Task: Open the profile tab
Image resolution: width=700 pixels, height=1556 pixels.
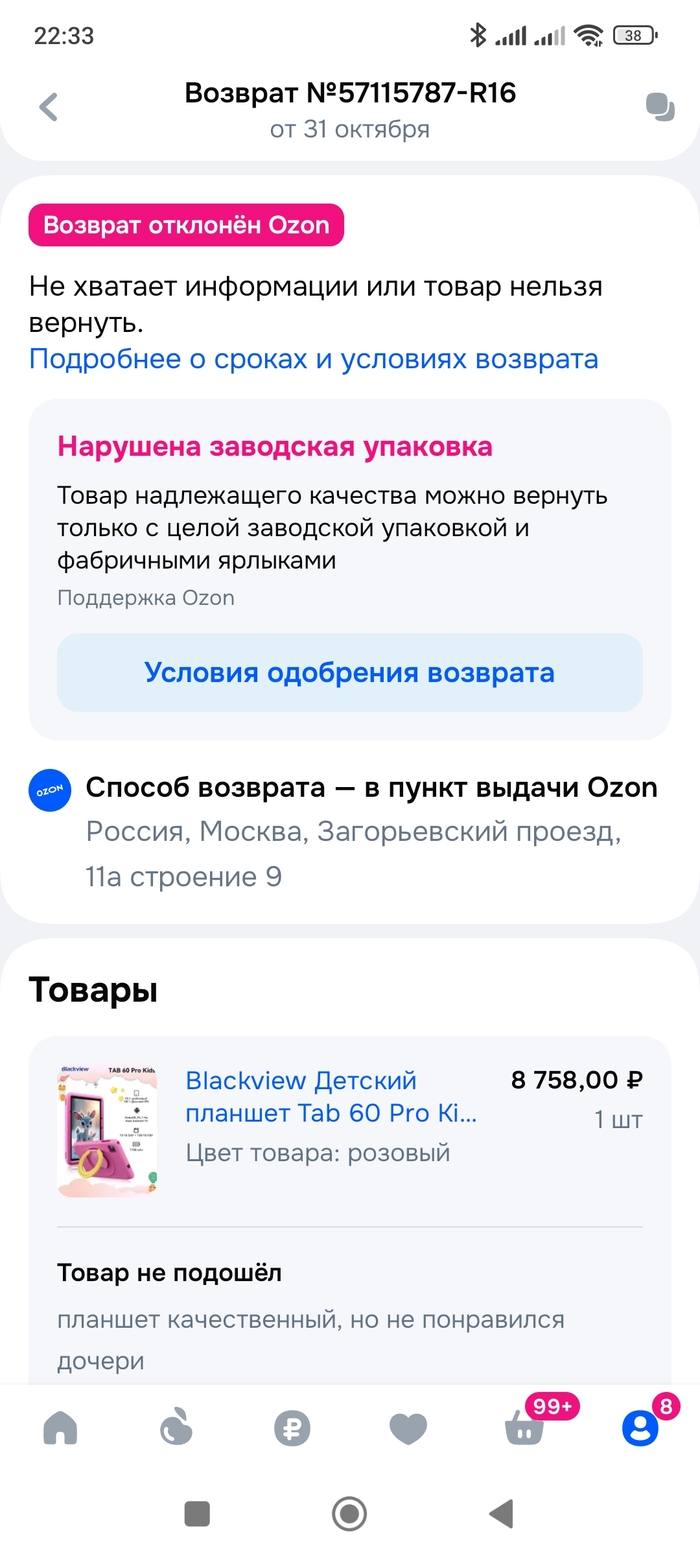Action: [640, 1429]
